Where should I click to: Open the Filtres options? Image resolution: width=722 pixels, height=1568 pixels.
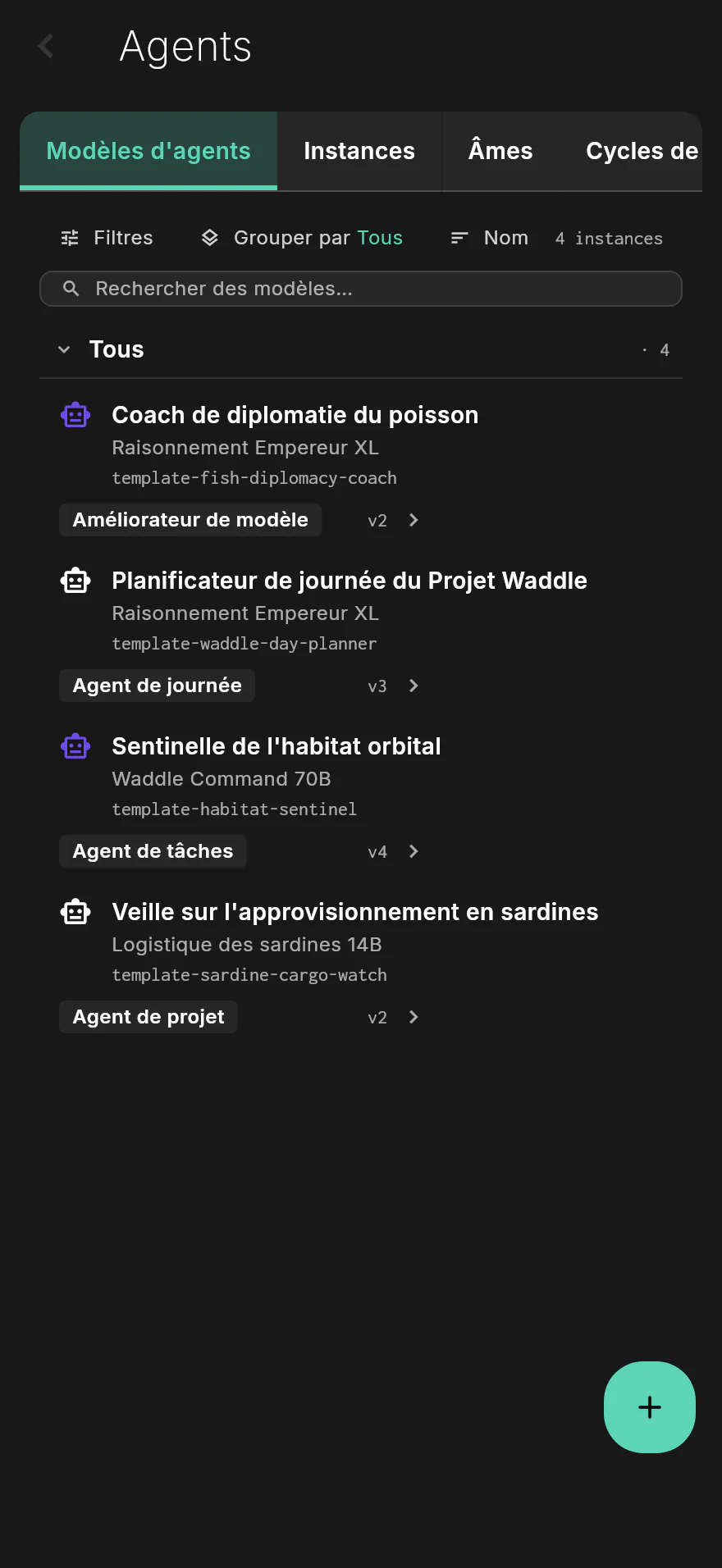pos(107,238)
